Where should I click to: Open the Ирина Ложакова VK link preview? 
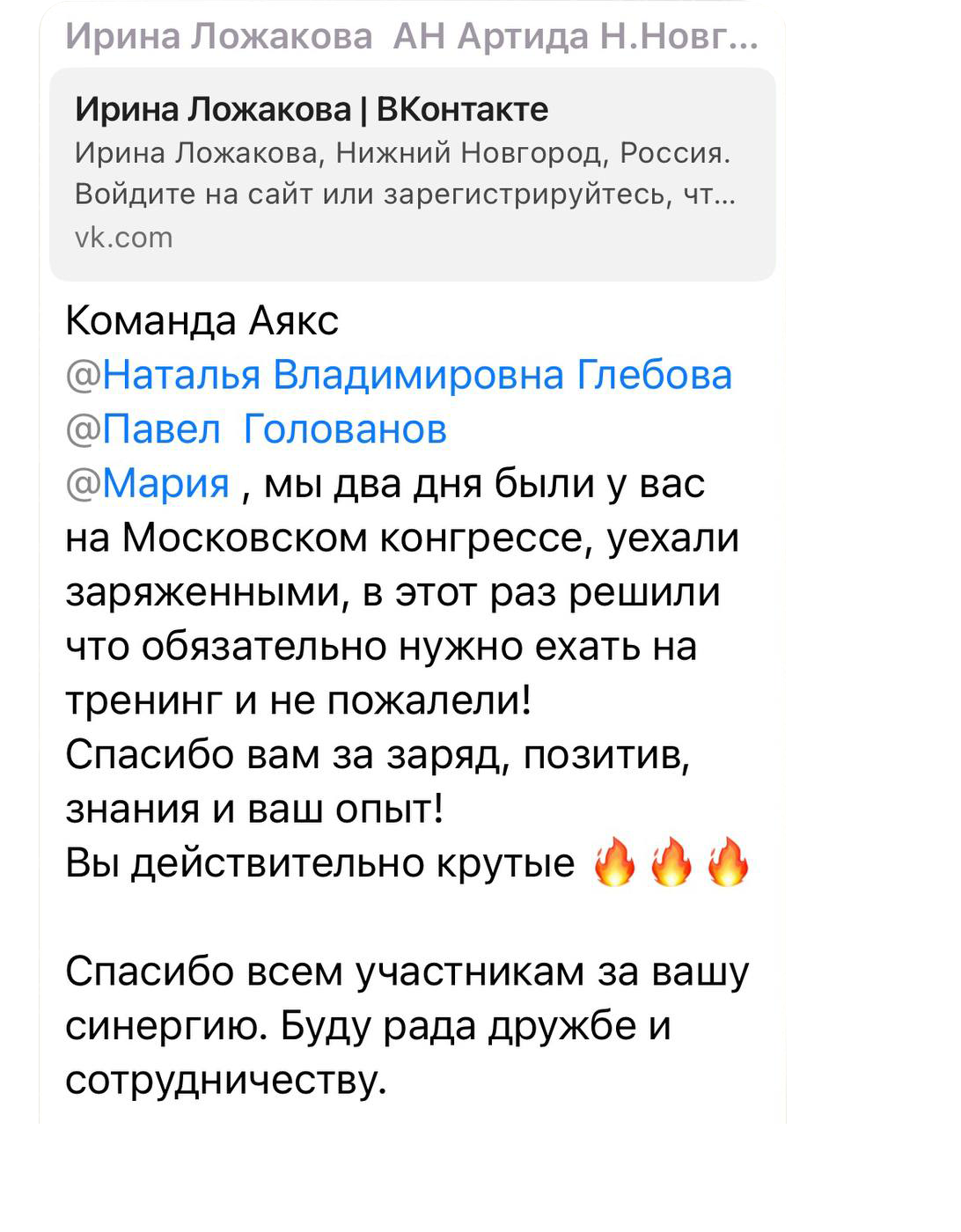point(412,174)
